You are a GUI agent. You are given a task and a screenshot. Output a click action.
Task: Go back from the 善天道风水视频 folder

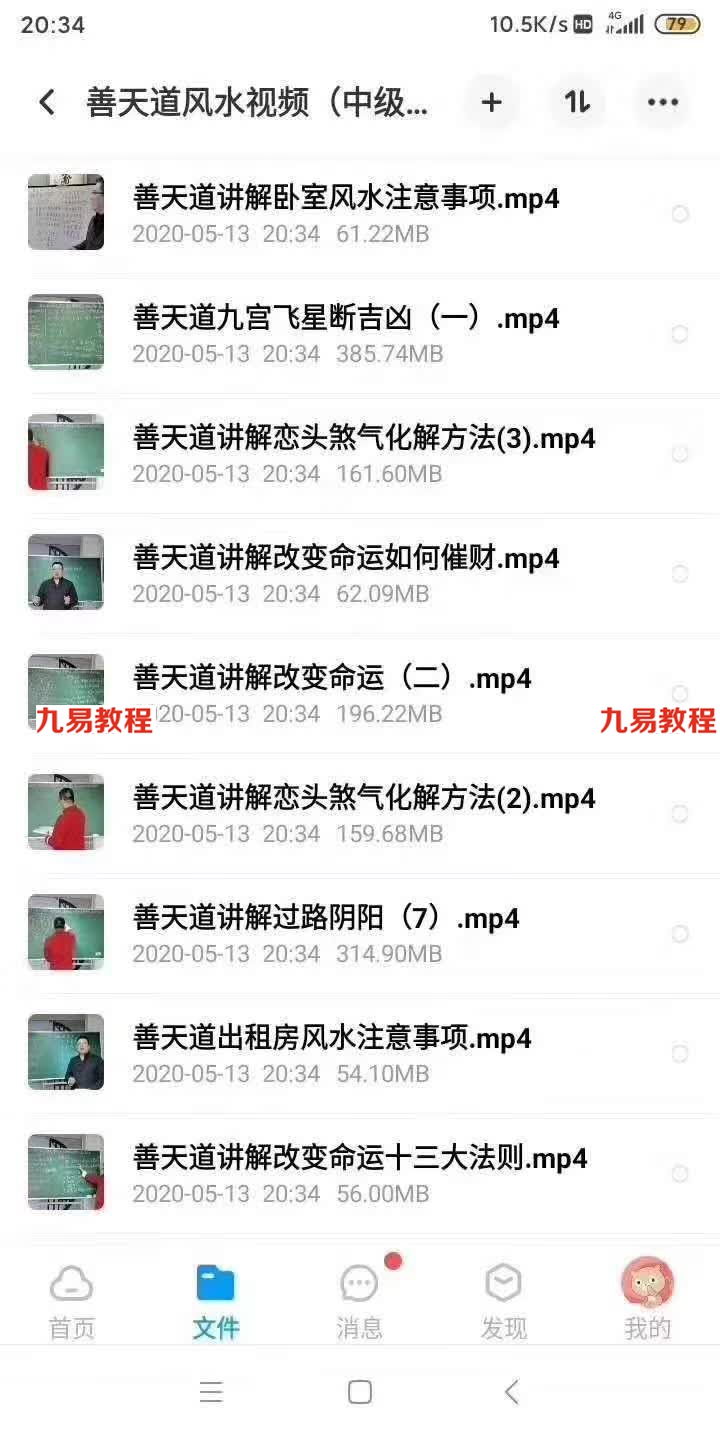coord(46,102)
